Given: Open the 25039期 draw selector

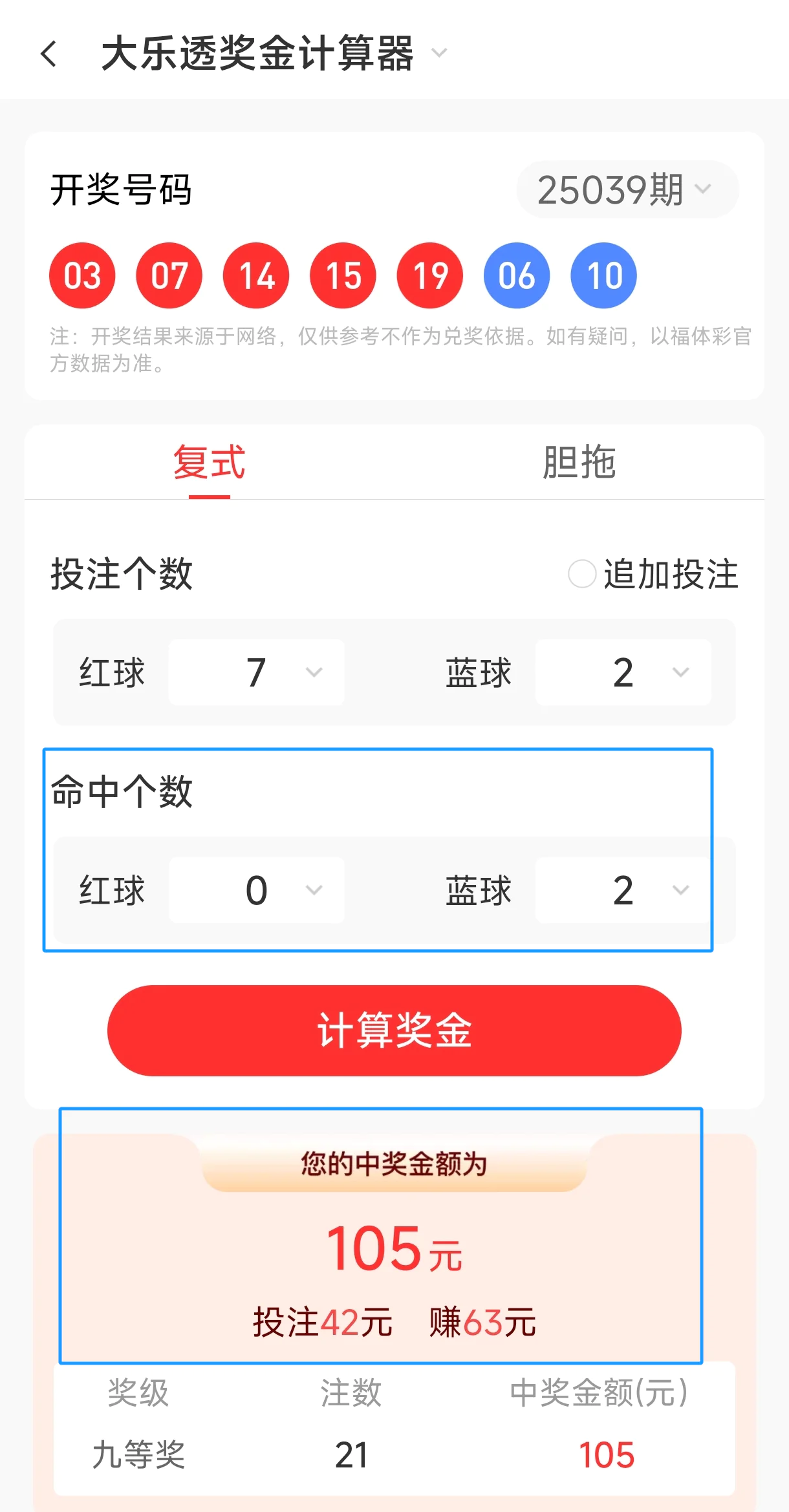Looking at the screenshot, I should [x=627, y=189].
